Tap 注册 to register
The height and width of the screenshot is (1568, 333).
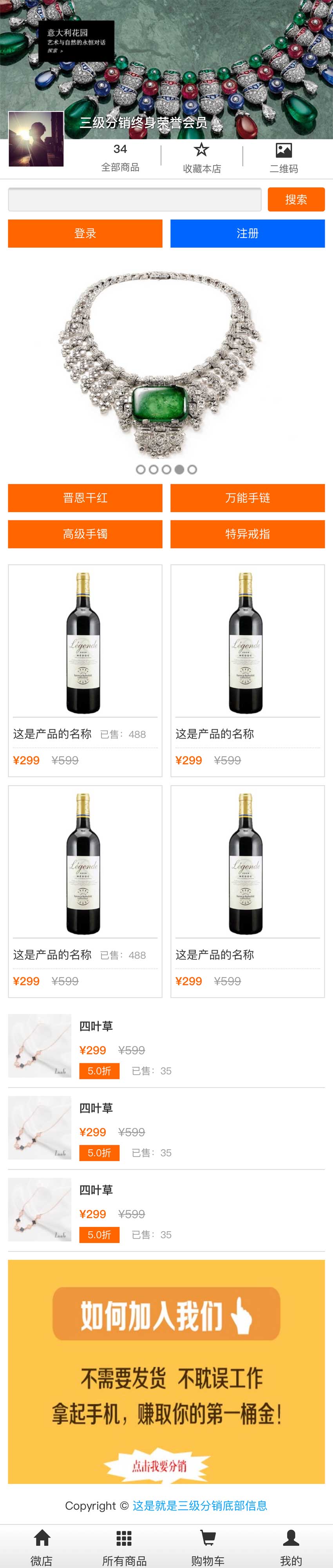point(247,234)
